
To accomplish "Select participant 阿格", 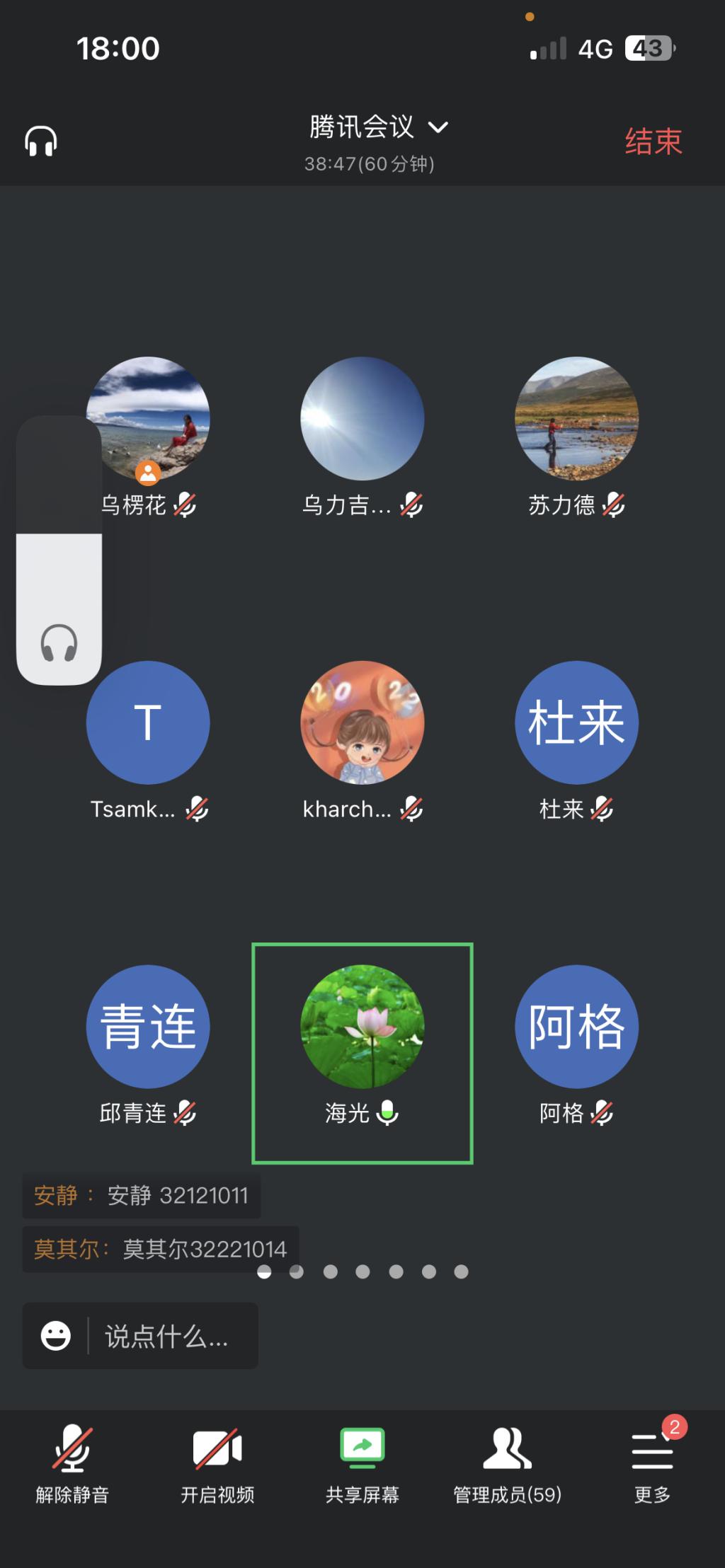I will coord(576,1026).
